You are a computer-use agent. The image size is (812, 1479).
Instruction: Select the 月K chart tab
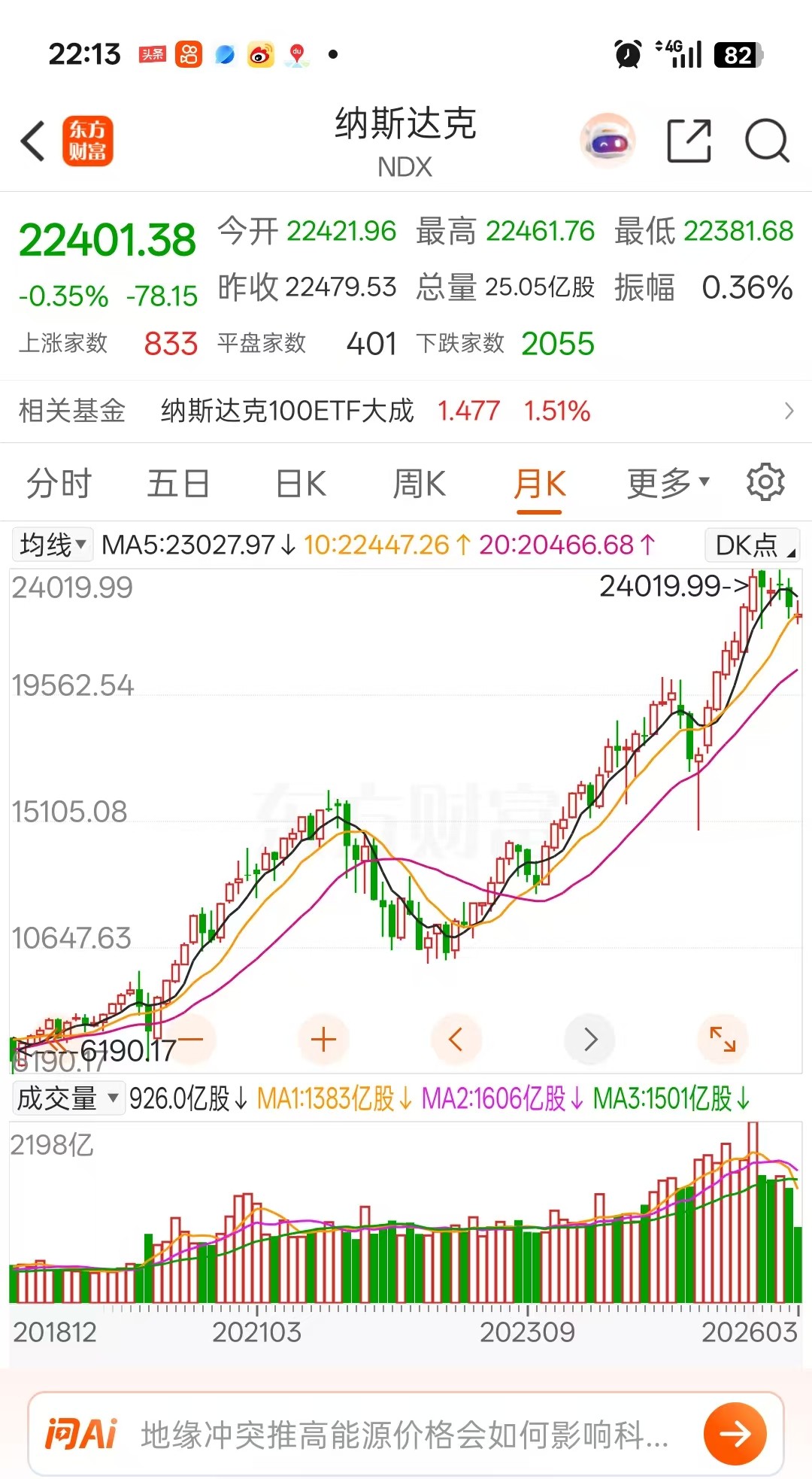(x=539, y=483)
